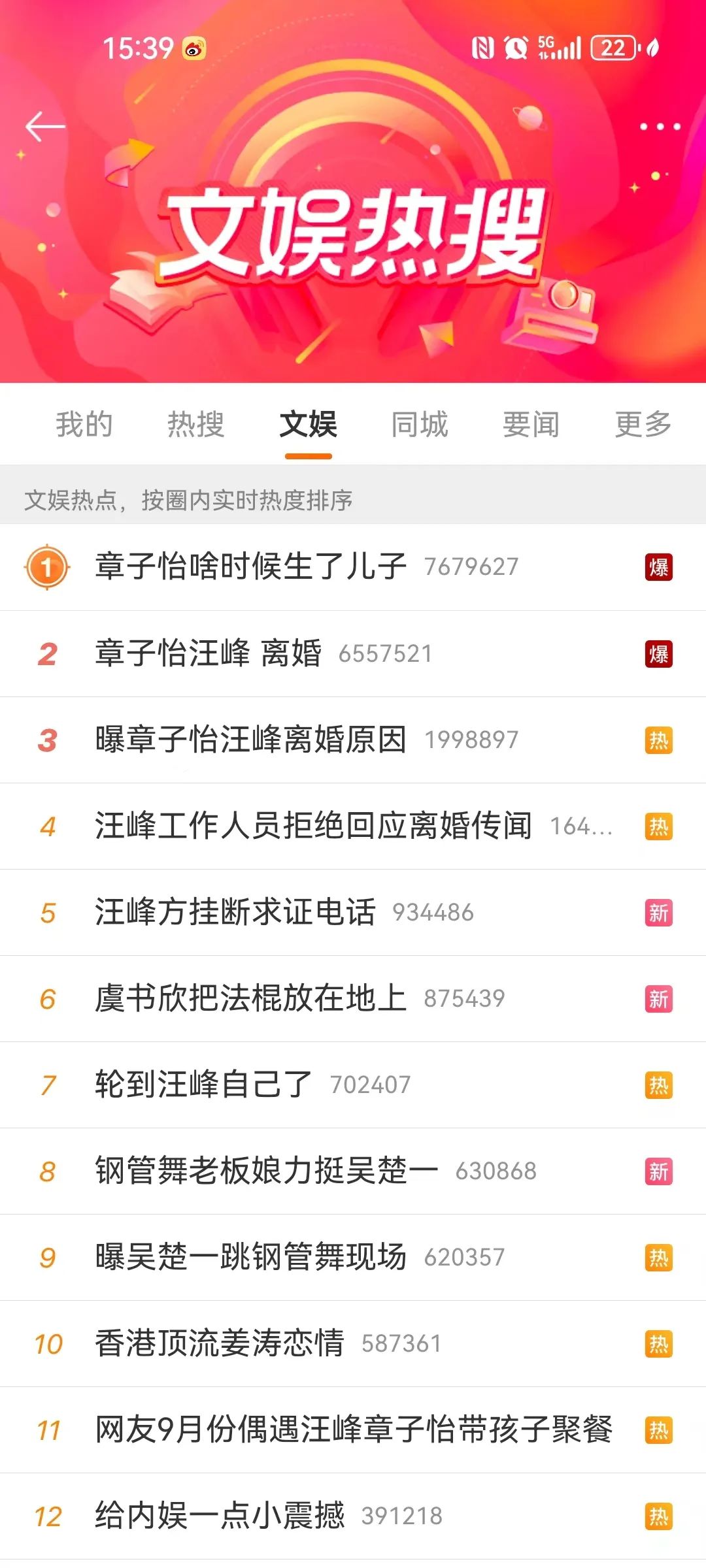The image size is (706, 1568).
Task: View topic 曝章子怡汪峰离婚原因
Action: (x=250, y=740)
